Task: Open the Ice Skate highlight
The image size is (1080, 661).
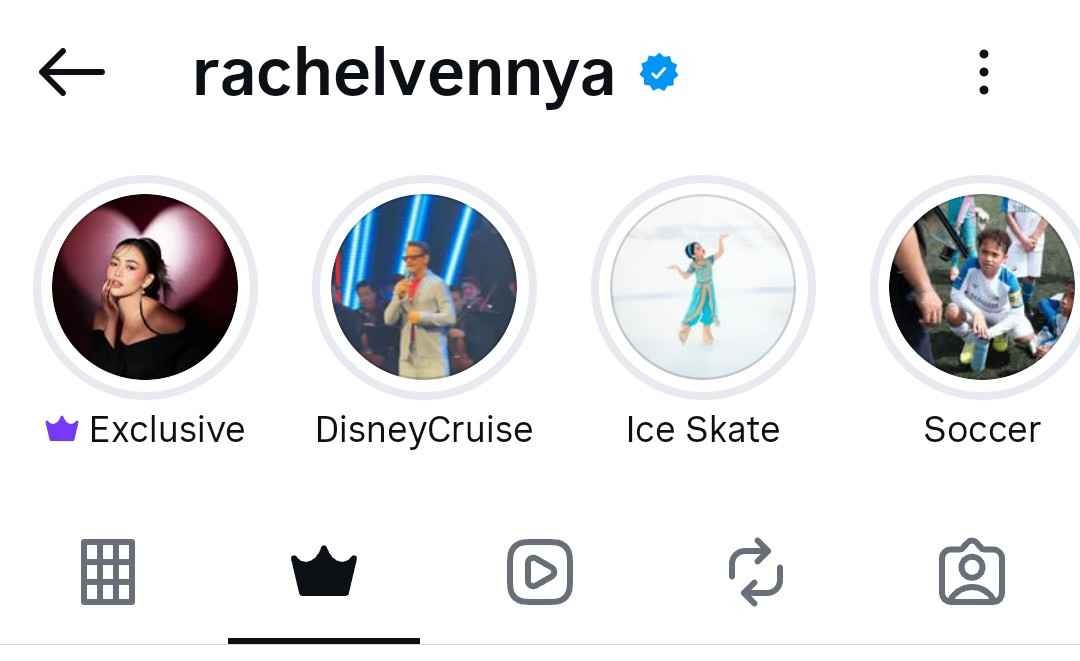Action: click(703, 288)
